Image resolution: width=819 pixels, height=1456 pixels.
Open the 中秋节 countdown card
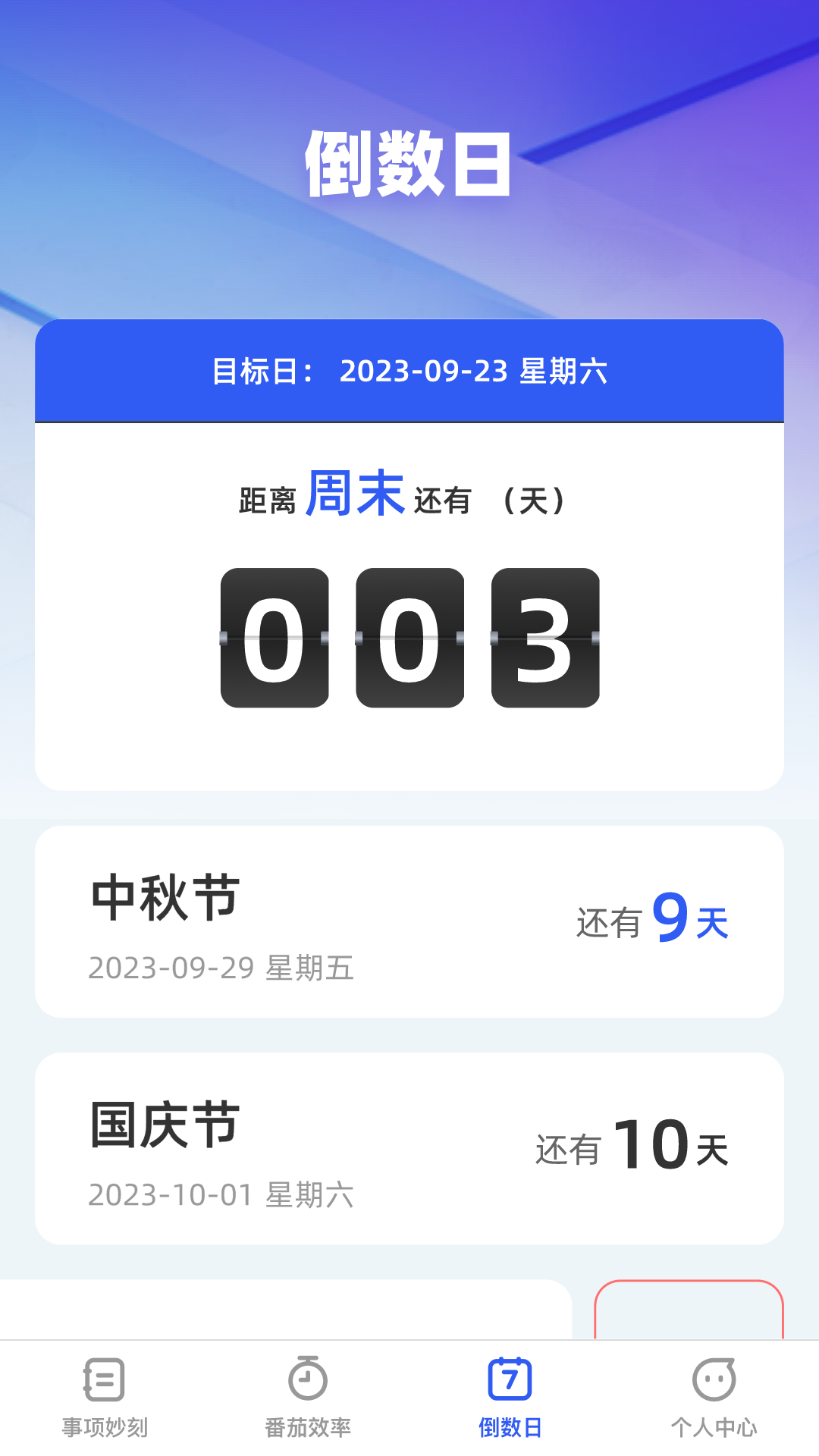click(x=409, y=921)
